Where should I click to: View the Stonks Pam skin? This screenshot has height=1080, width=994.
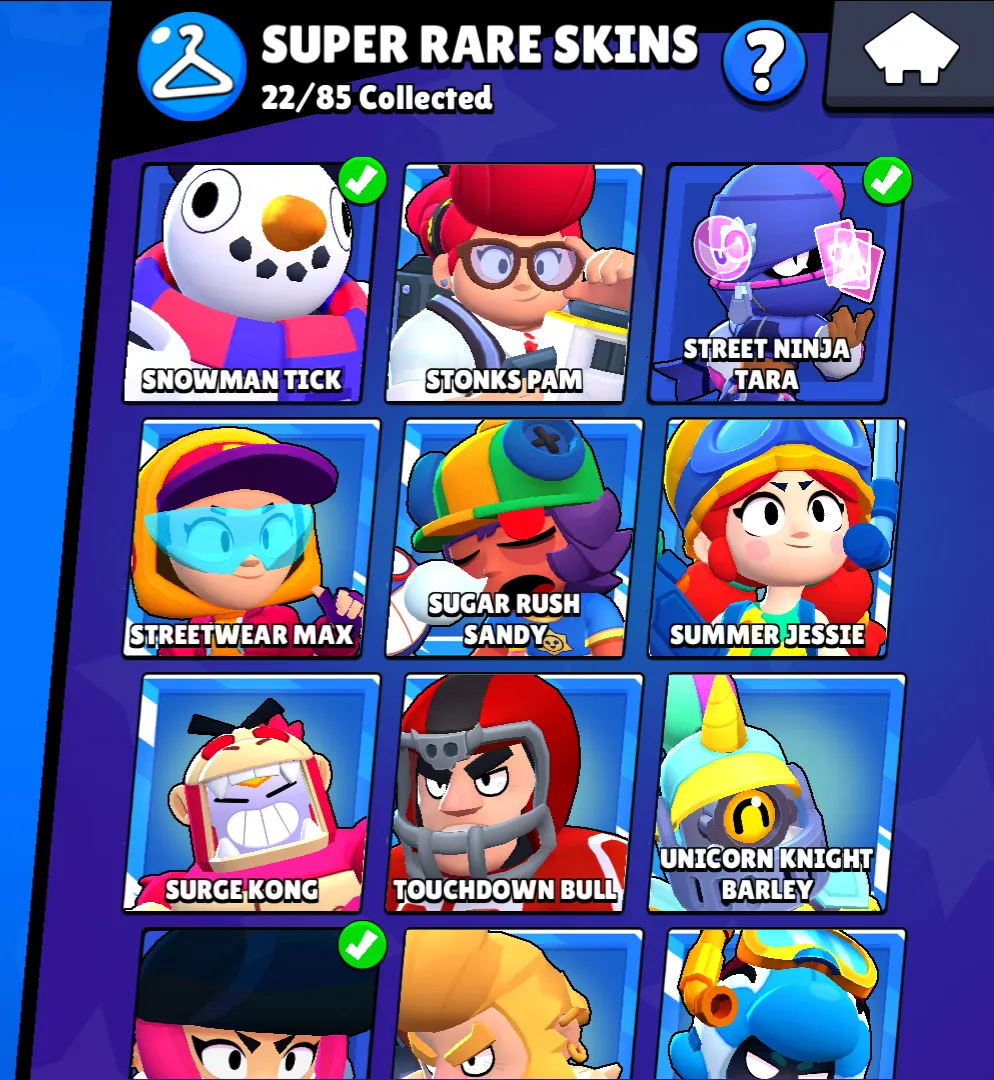pyautogui.click(x=515, y=285)
